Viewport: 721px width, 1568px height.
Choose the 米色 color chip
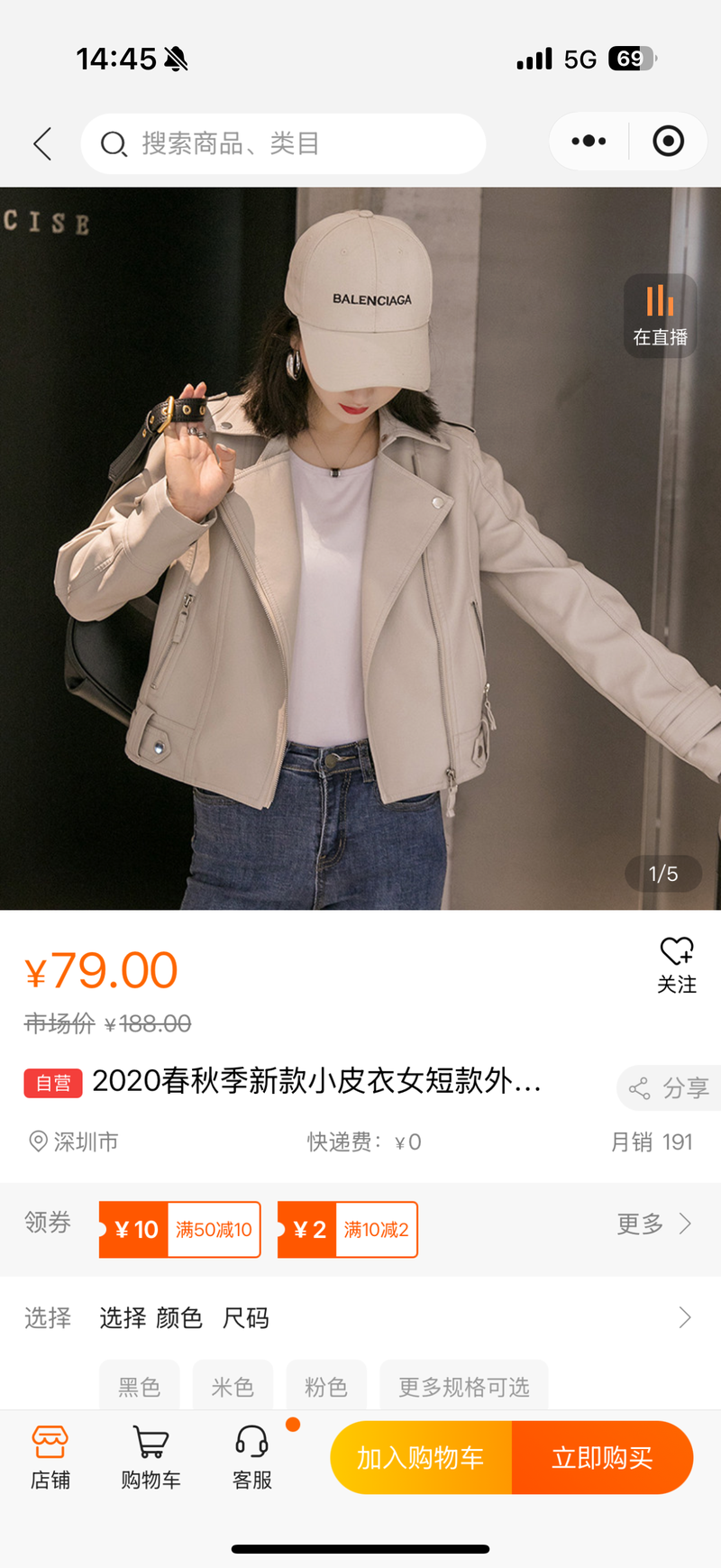point(233,1386)
